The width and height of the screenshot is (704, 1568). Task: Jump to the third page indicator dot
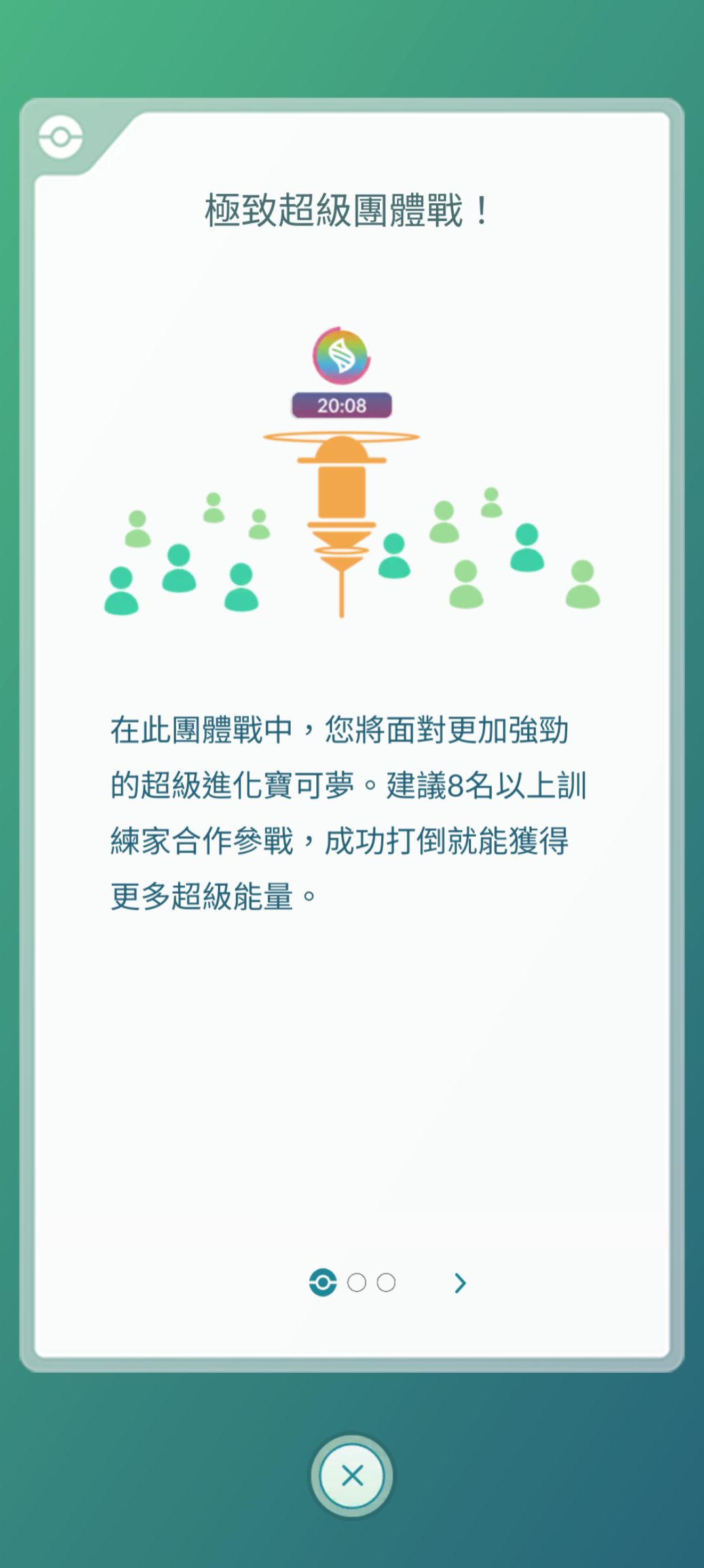click(386, 1282)
